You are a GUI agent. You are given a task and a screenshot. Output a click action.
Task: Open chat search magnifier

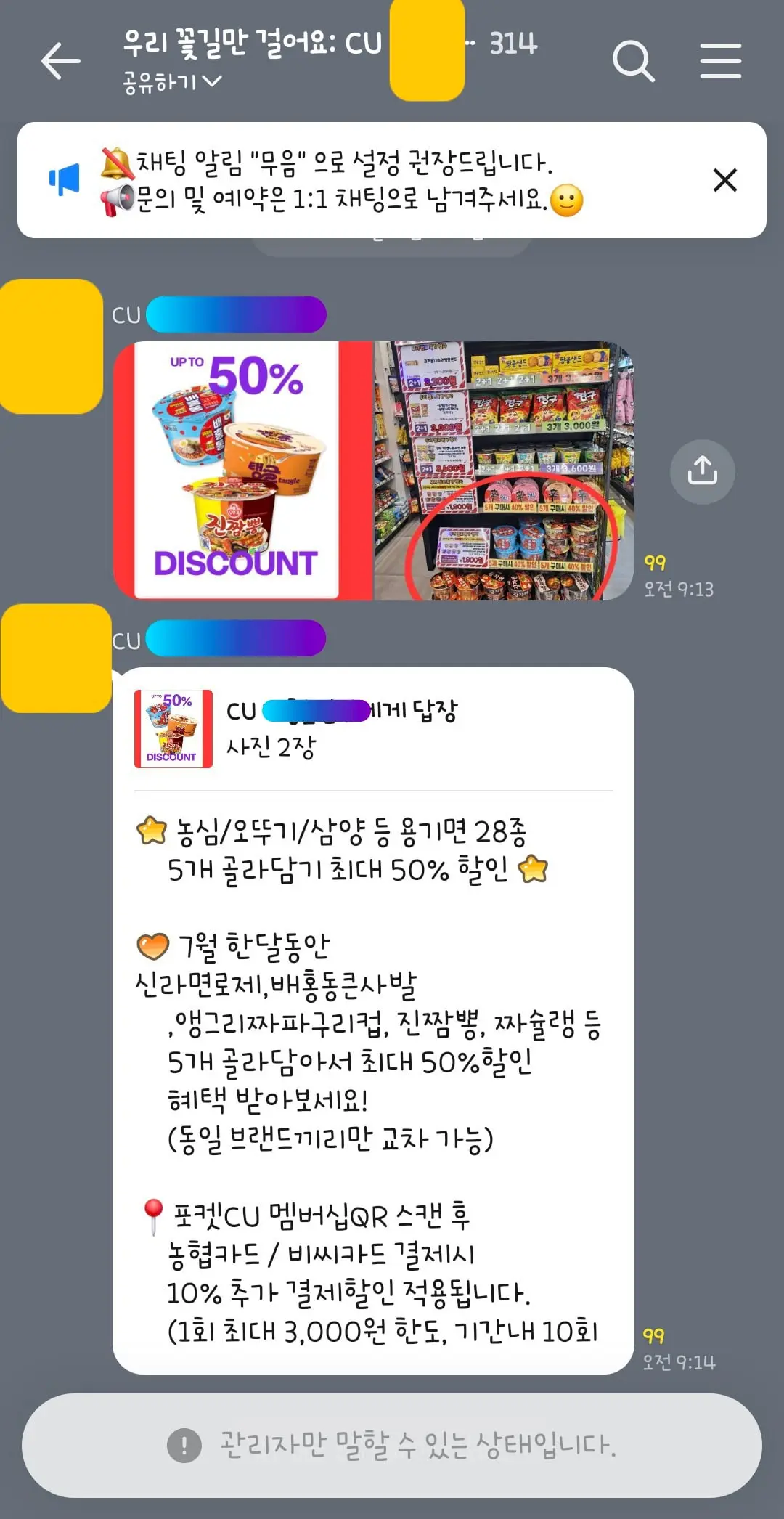tap(633, 61)
